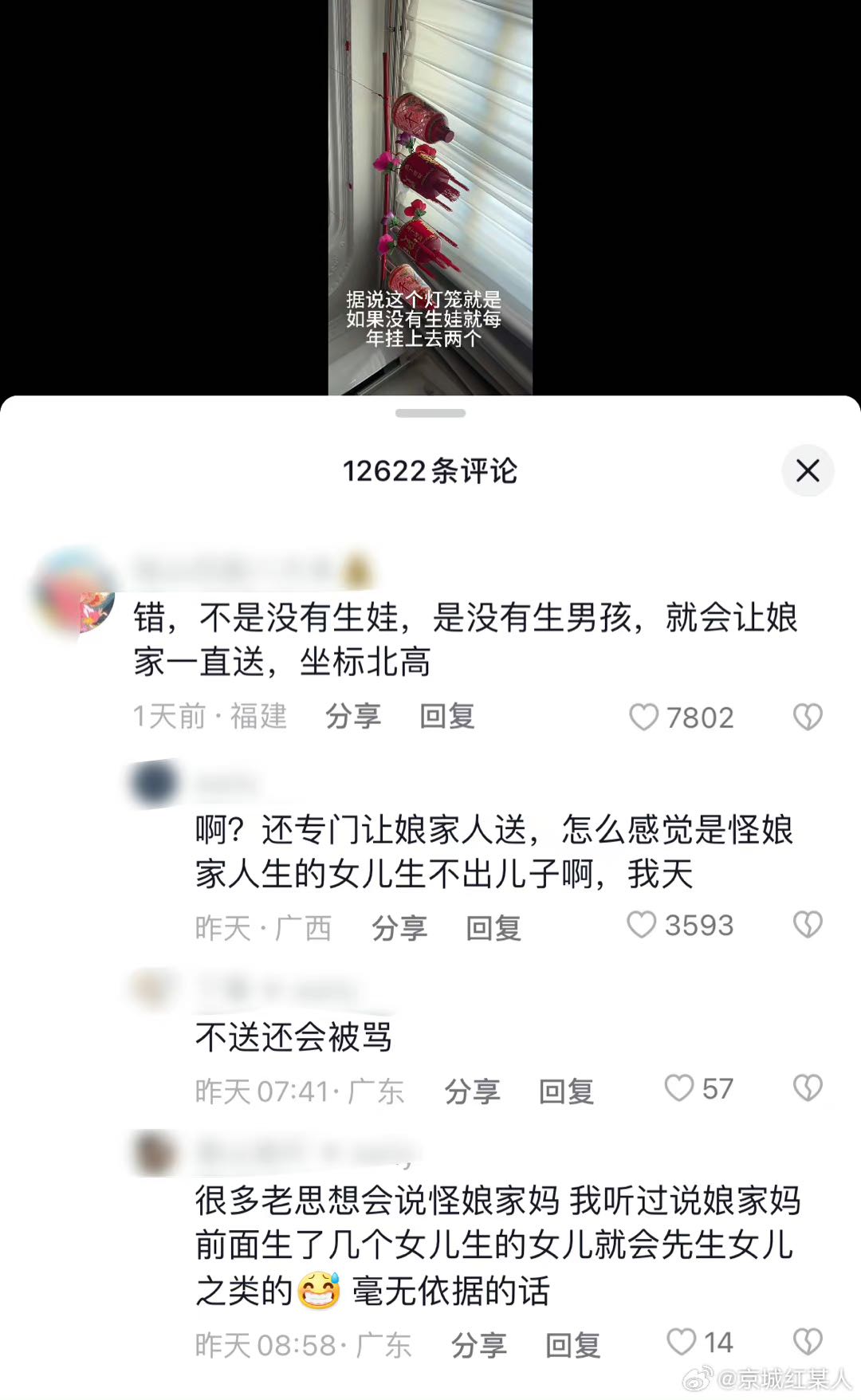Dislike the 不送还会被骂 reply

(x=808, y=1088)
